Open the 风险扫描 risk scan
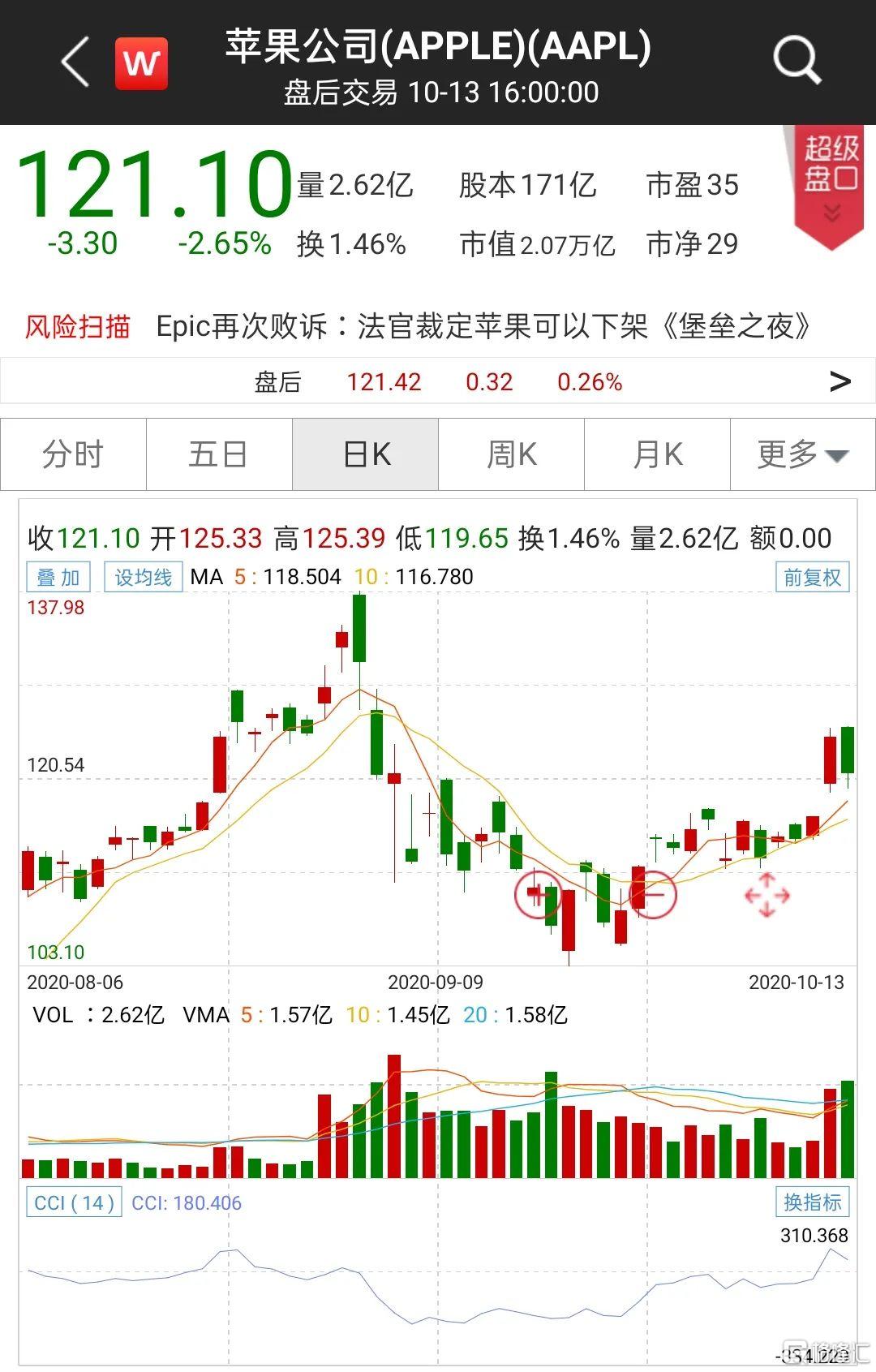This screenshot has width=876, height=1372. [78, 326]
